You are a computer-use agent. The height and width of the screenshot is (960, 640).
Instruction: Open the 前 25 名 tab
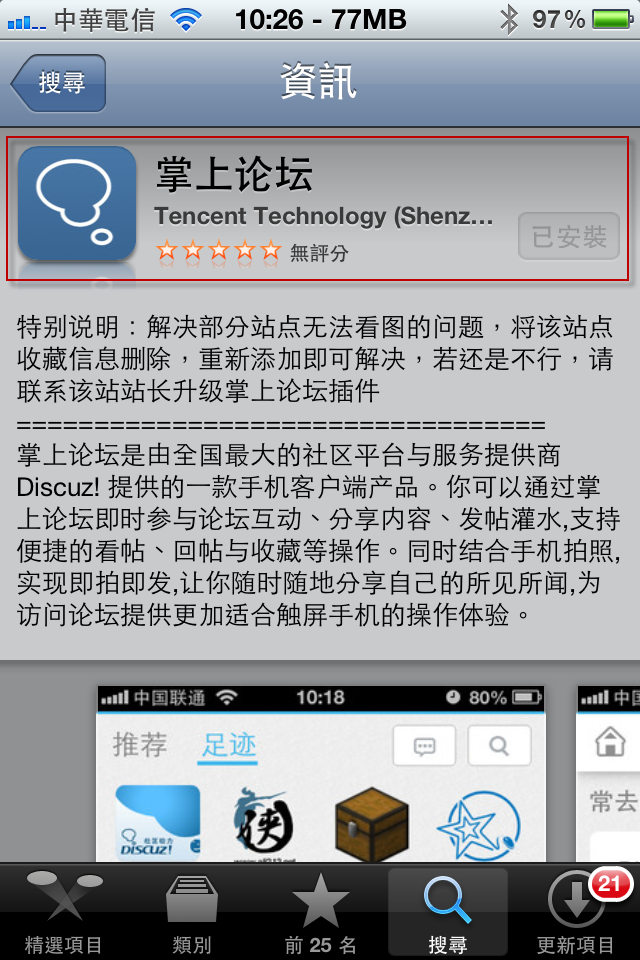click(x=320, y=912)
